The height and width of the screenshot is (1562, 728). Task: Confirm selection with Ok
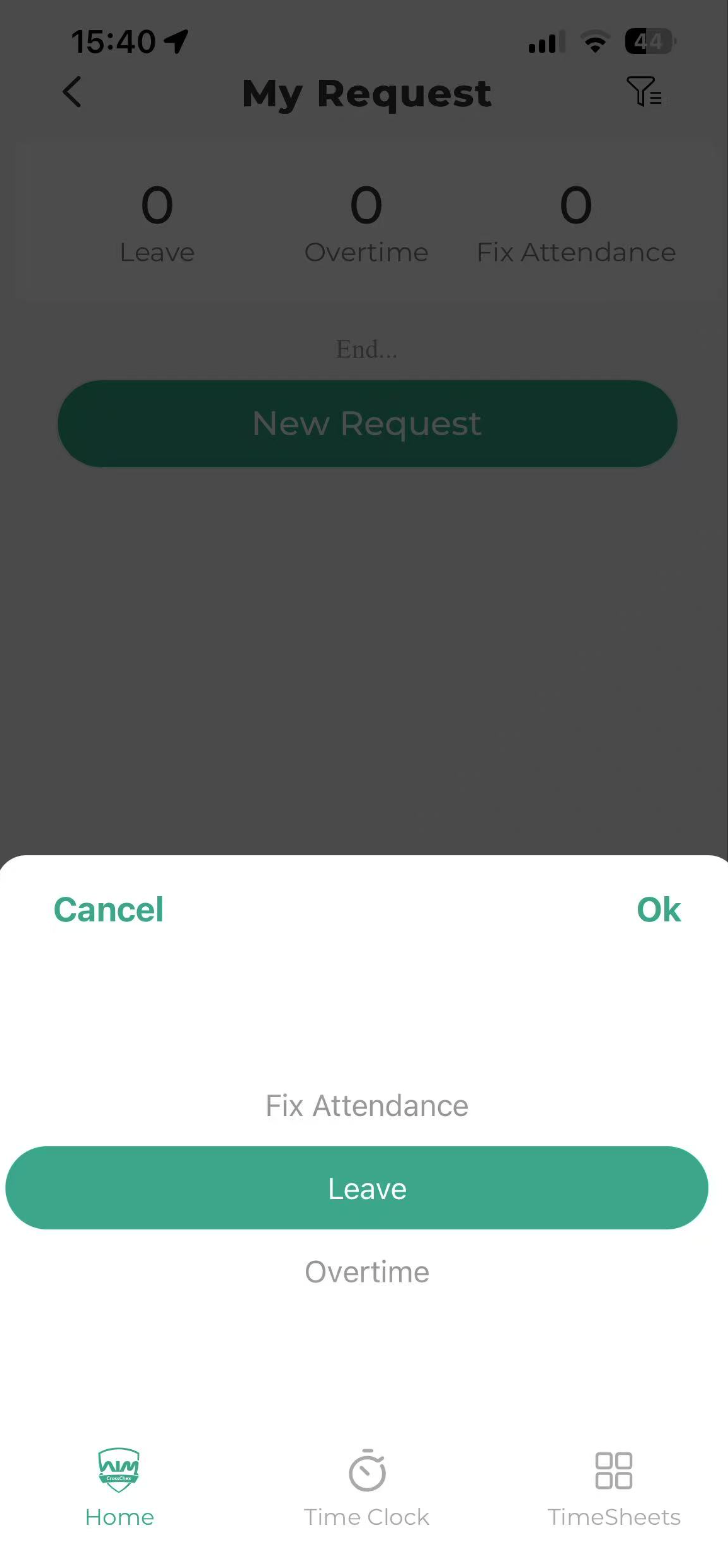coord(658,909)
